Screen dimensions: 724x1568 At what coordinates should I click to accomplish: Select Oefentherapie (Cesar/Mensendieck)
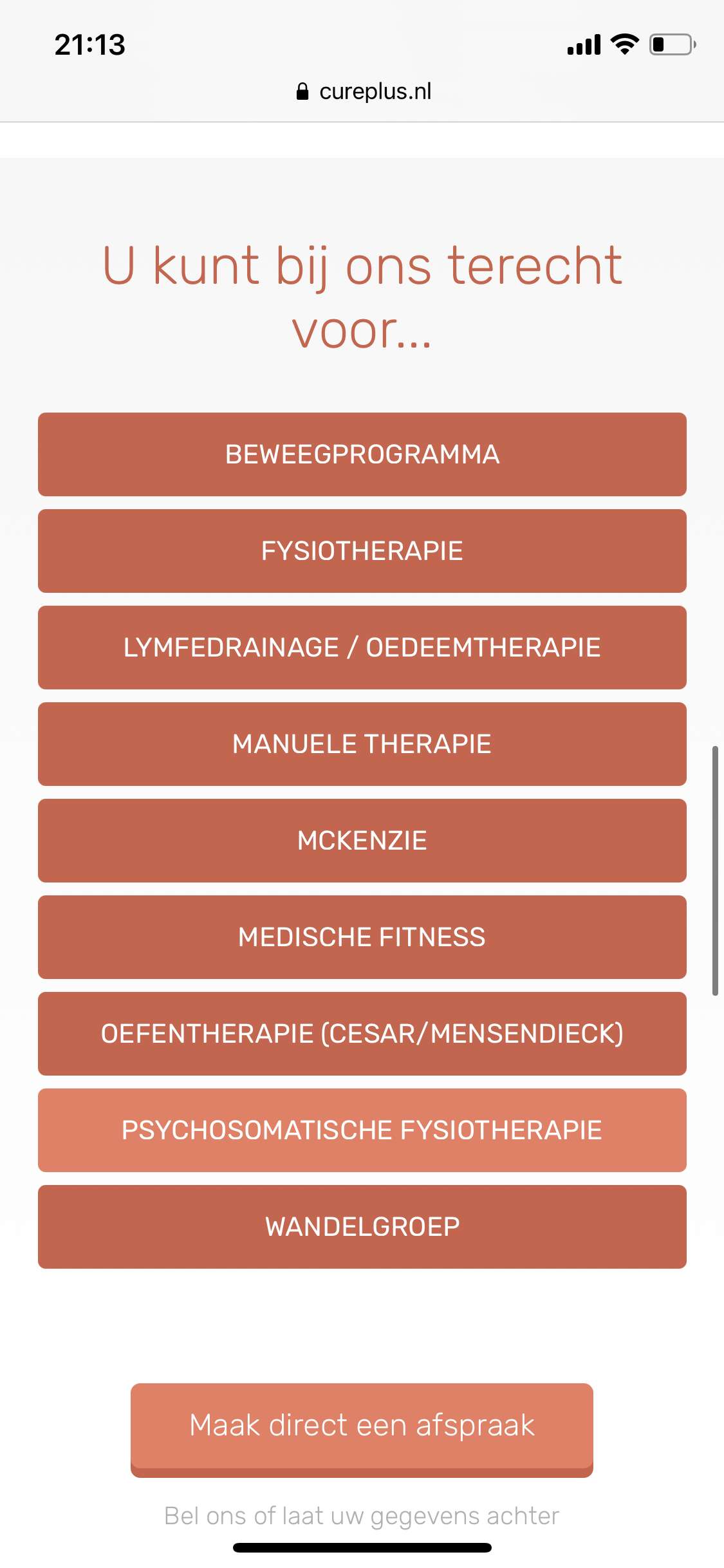[362, 1034]
